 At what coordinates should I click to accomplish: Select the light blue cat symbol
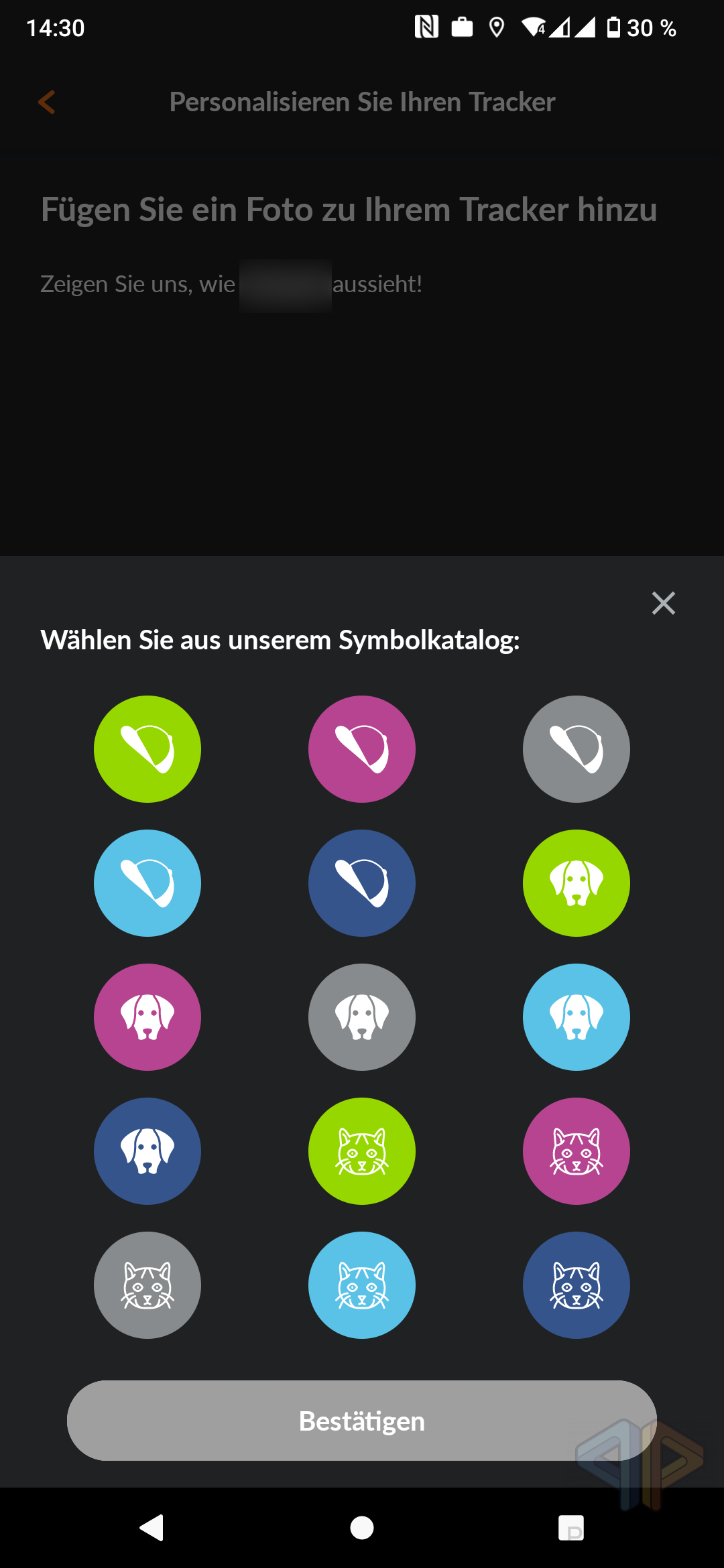coord(362,1285)
